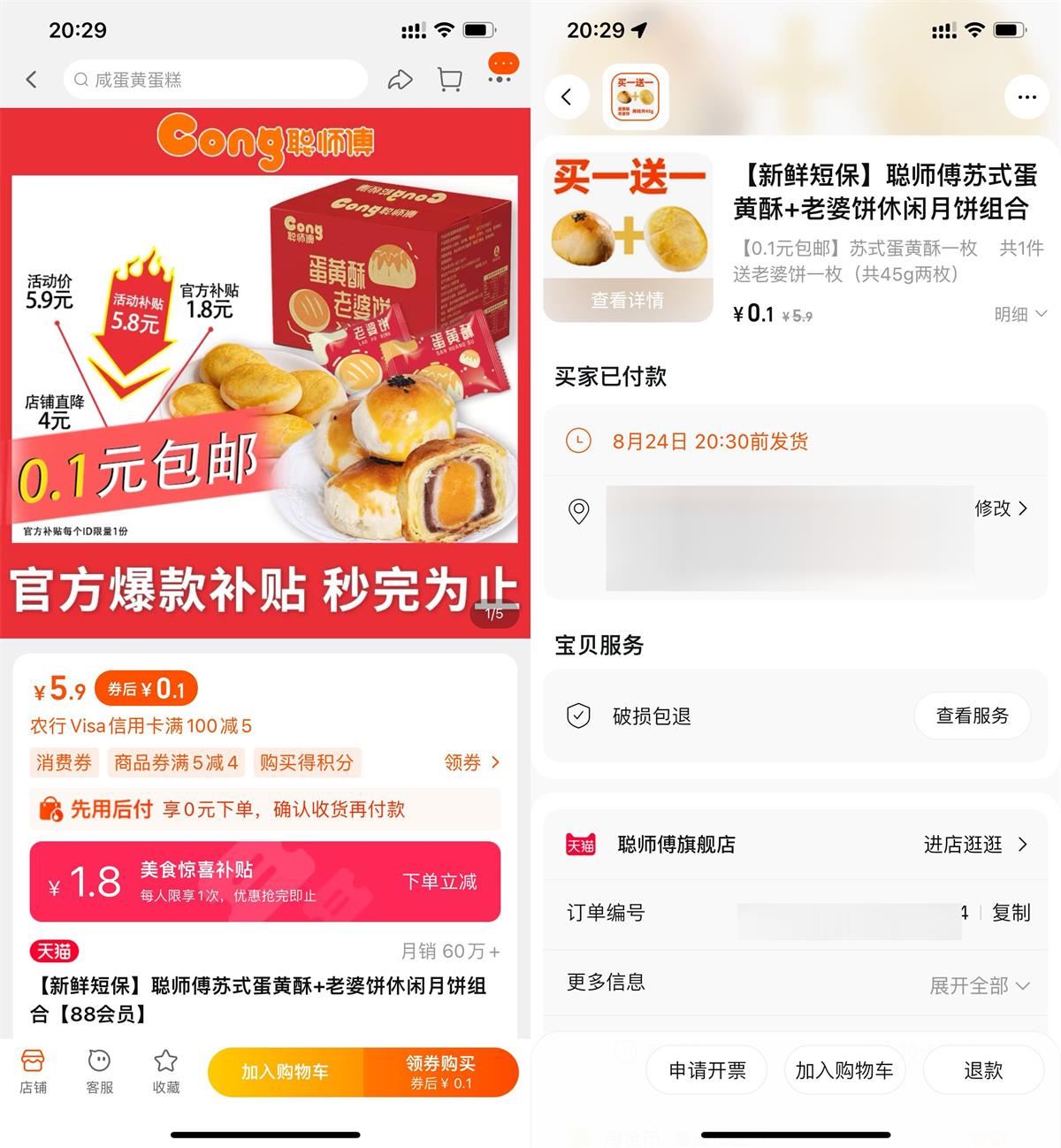
Task: Select the 商品券满5减4 coupon tag
Action: 177,762
